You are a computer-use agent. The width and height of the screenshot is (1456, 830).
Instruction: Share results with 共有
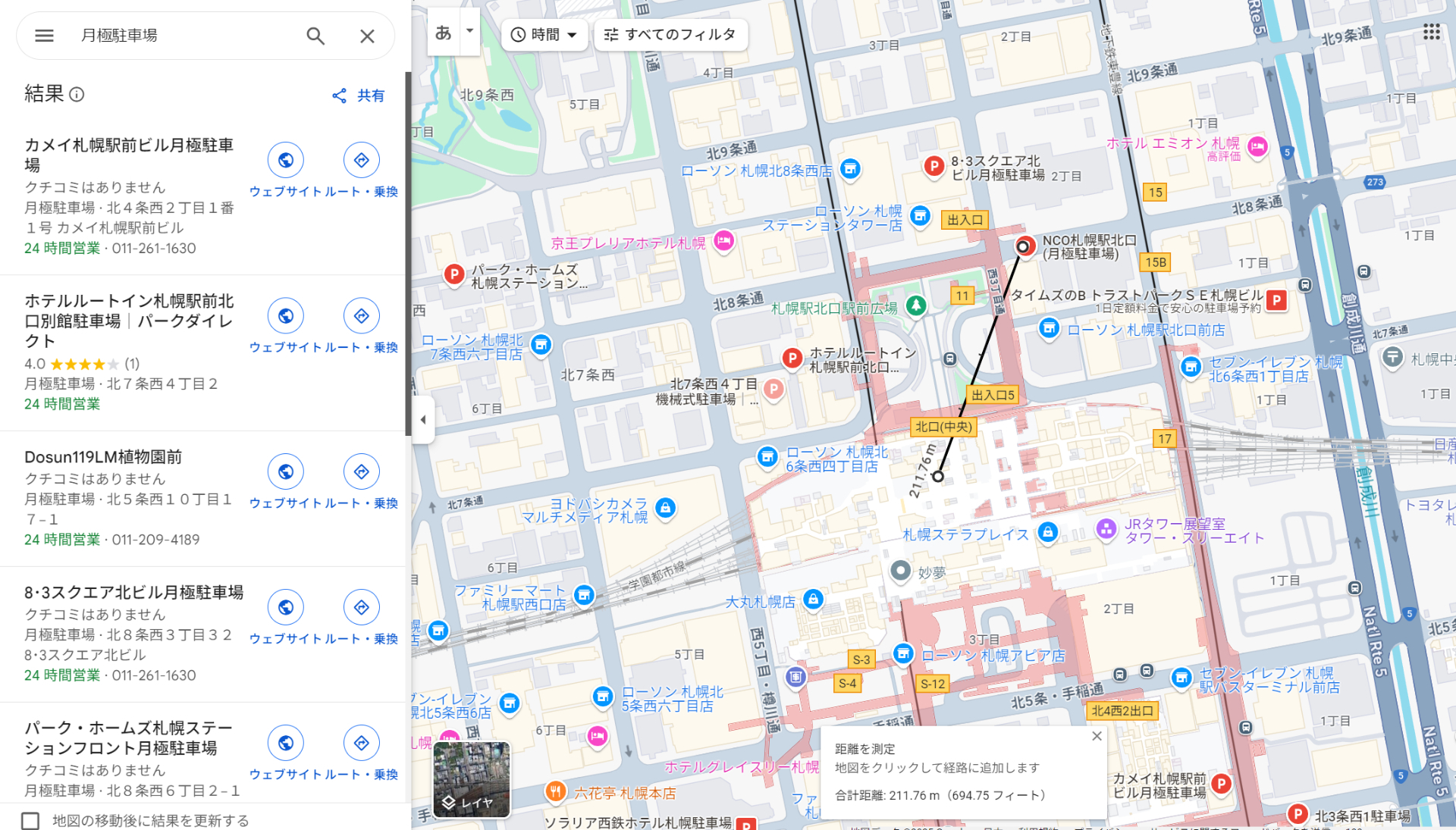point(359,96)
